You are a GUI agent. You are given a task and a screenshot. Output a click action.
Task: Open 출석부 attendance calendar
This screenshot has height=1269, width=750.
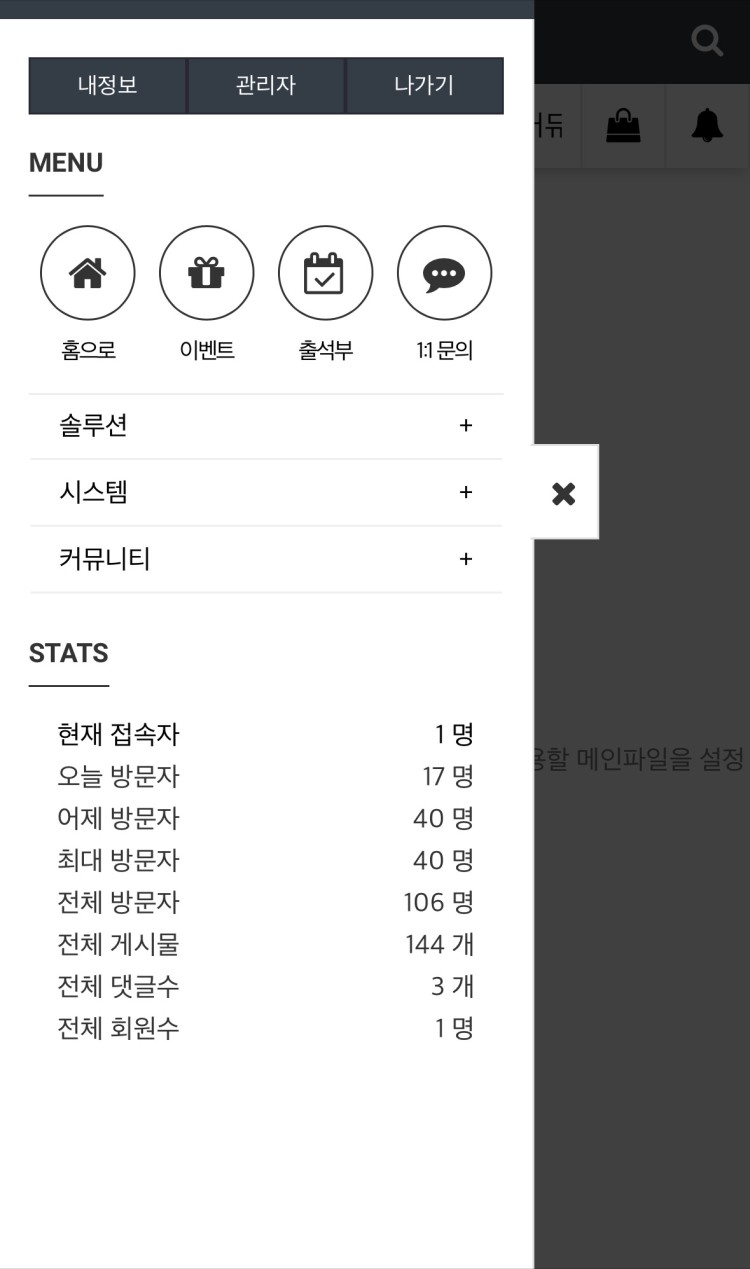coord(325,273)
